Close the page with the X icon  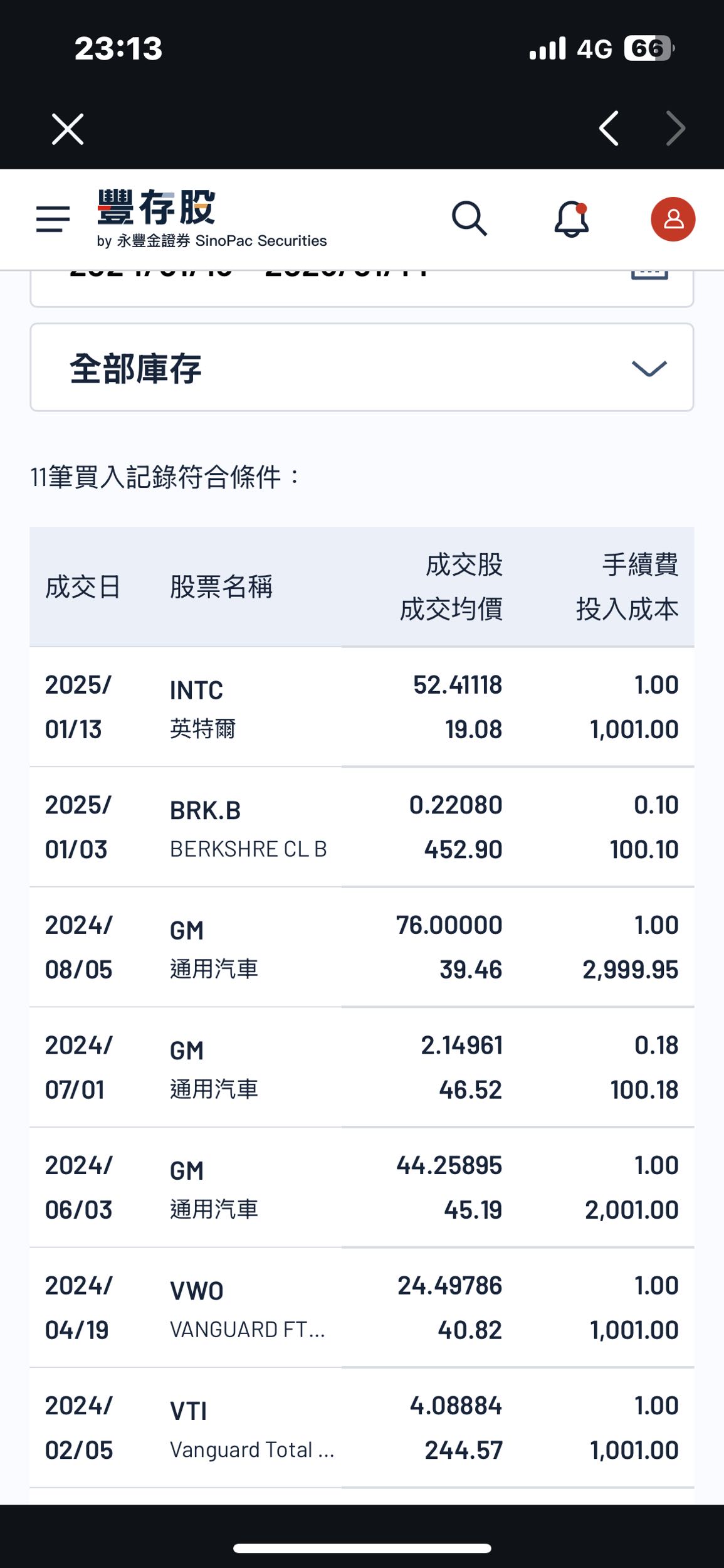(x=66, y=129)
